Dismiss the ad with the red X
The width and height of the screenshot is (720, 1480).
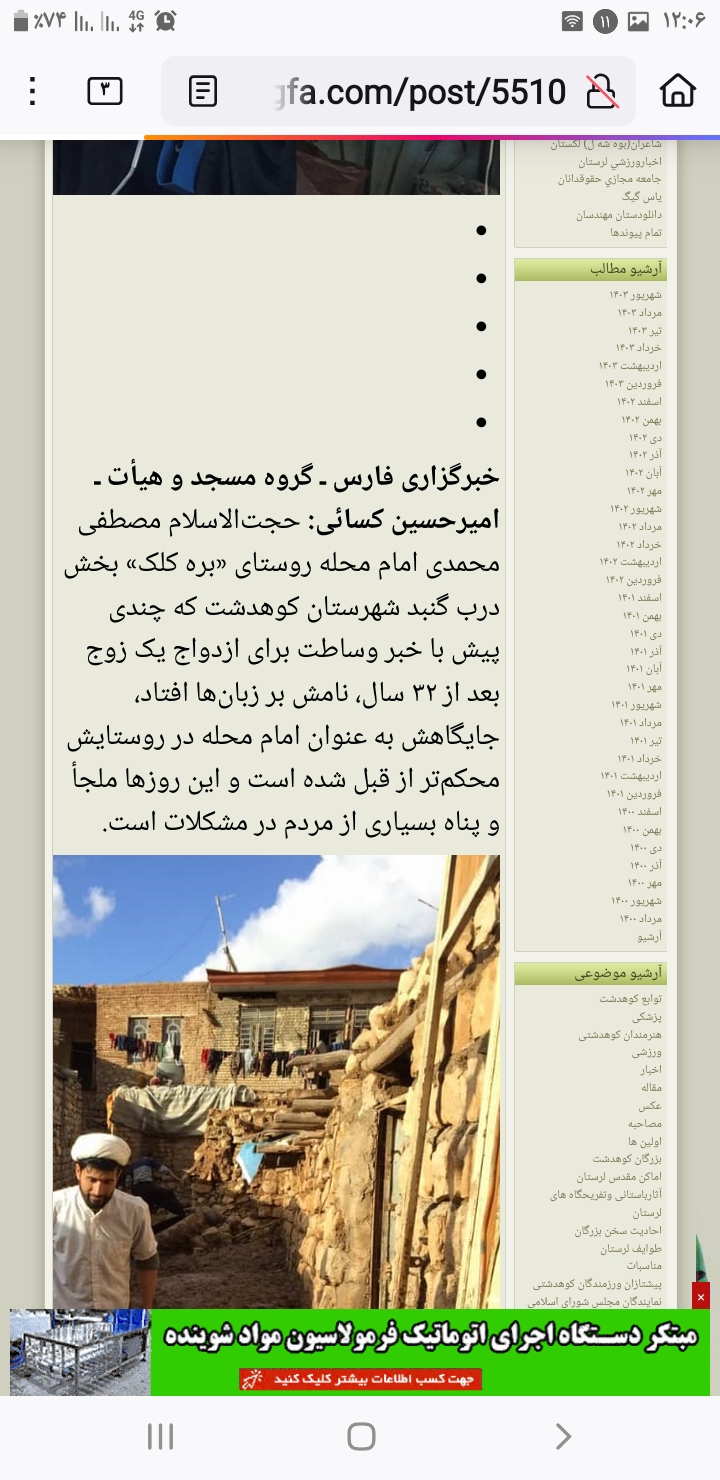[x=701, y=1297]
